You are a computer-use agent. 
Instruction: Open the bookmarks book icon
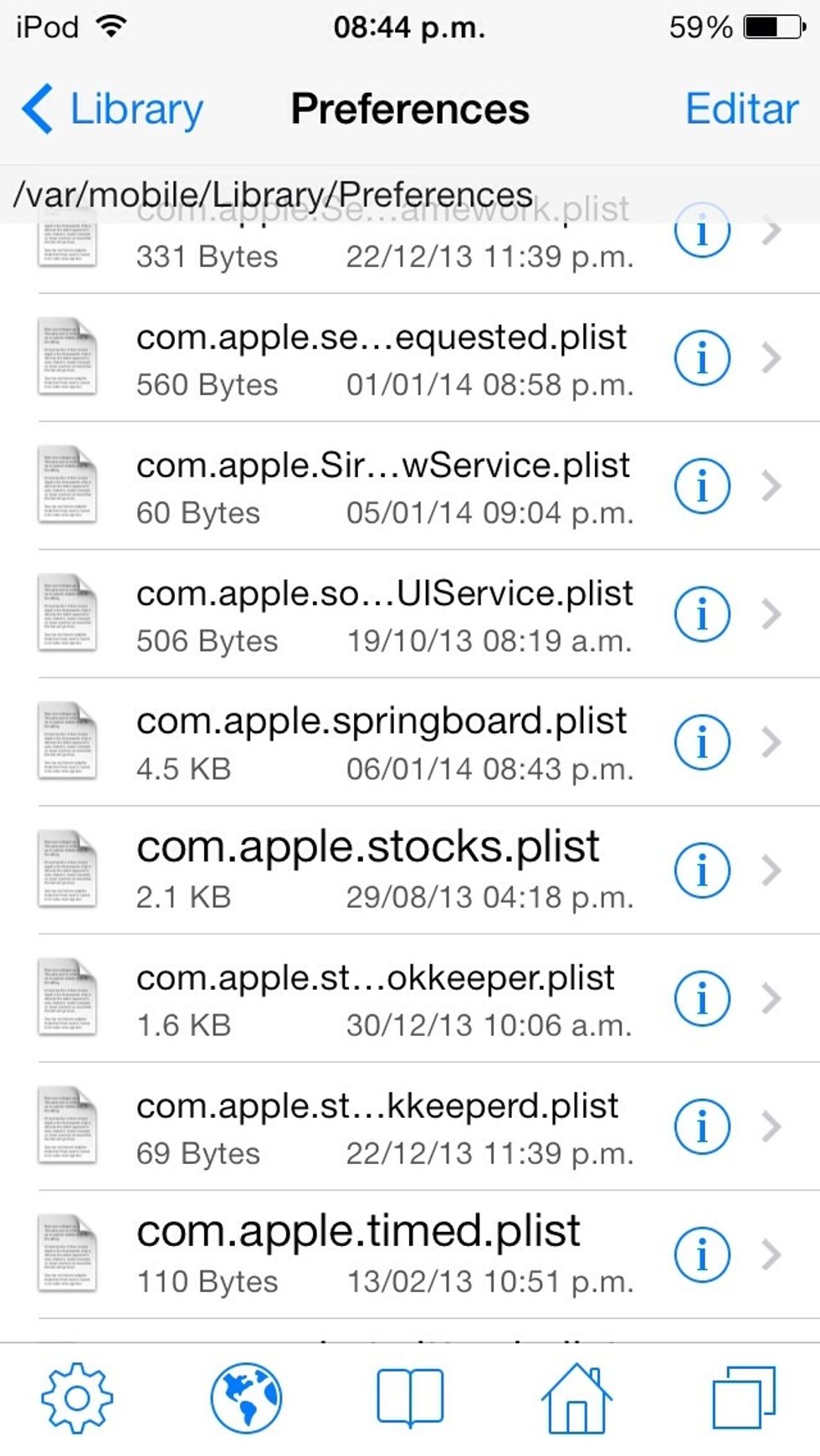coord(410,1398)
